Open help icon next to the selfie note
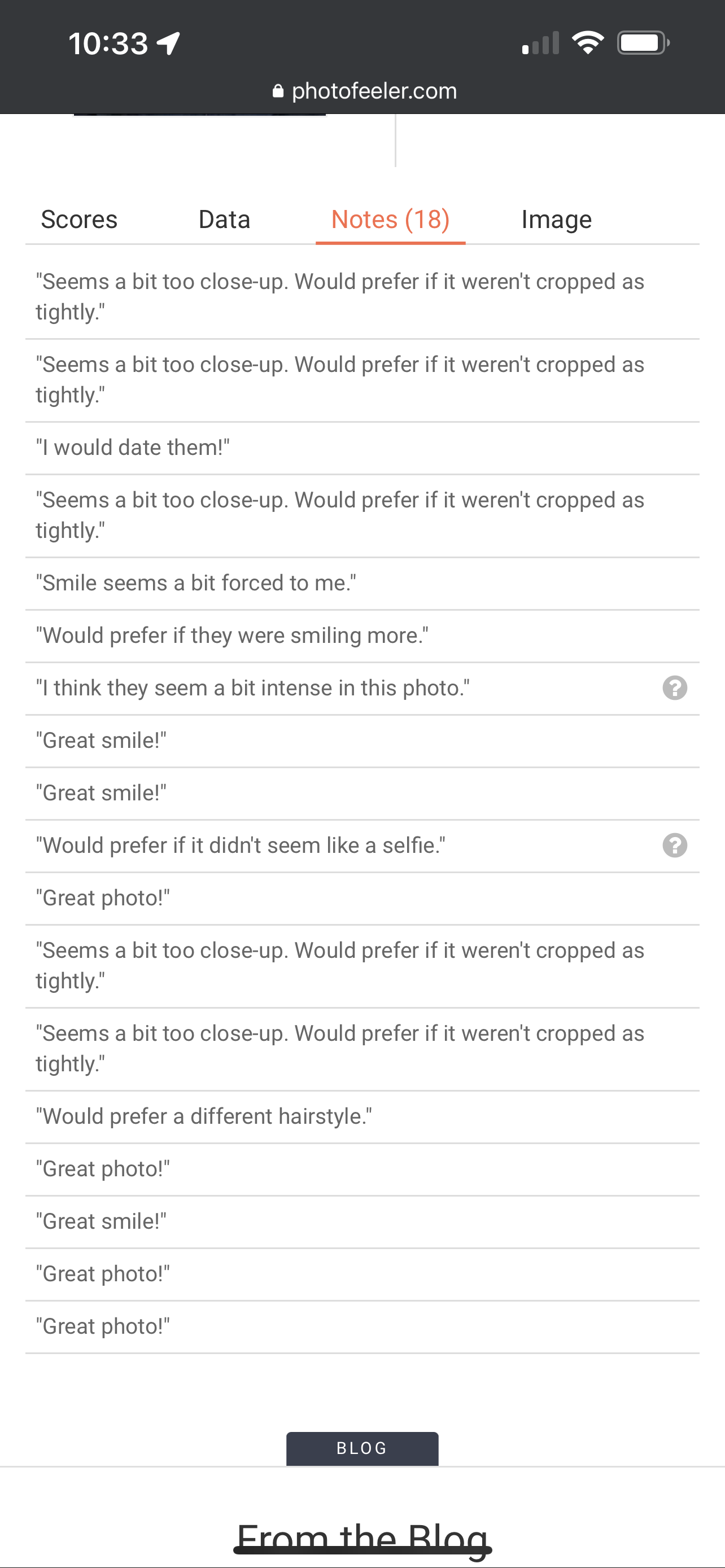This screenshot has height=1568, width=725. (x=675, y=846)
